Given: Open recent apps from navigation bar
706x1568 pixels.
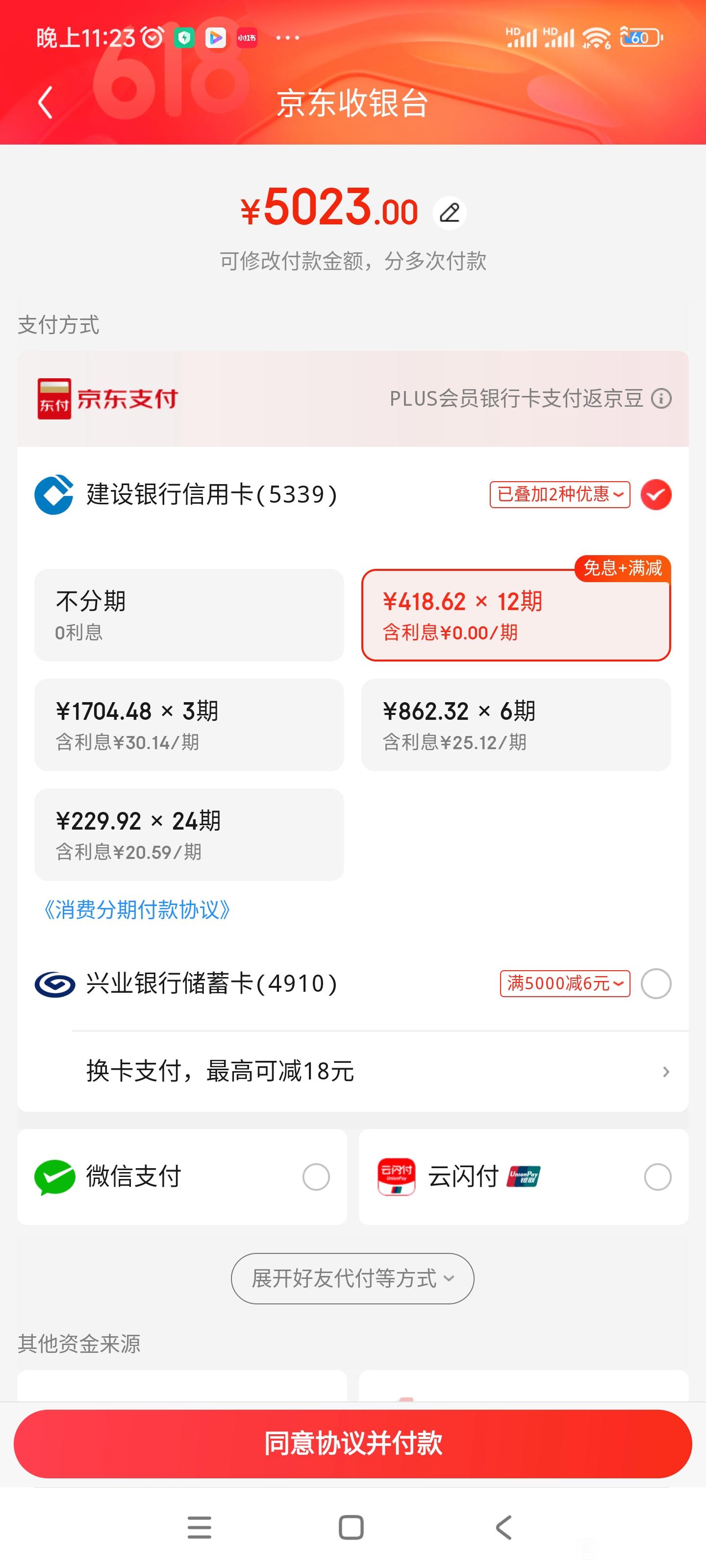Looking at the screenshot, I should [199, 1527].
